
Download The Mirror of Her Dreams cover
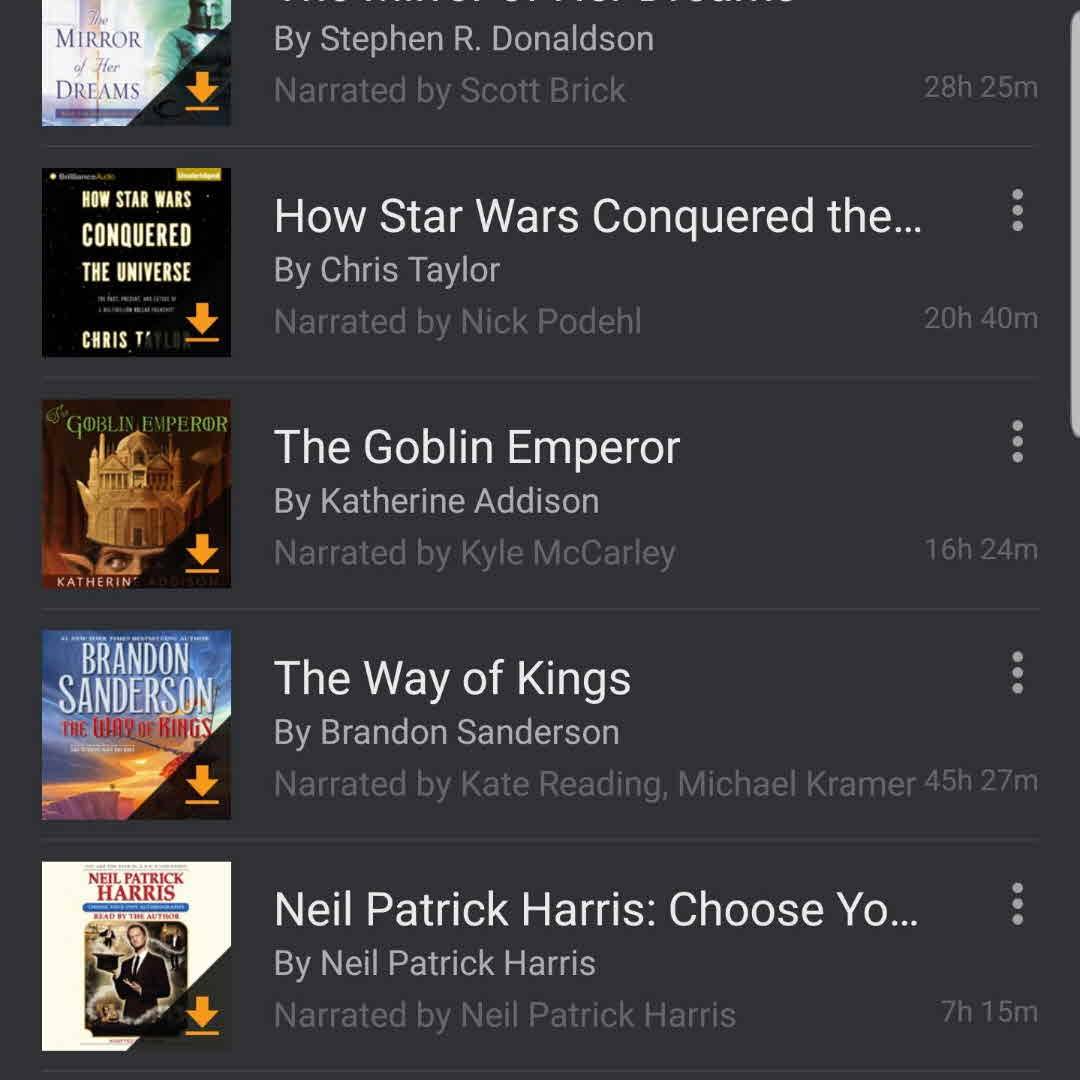(202, 92)
